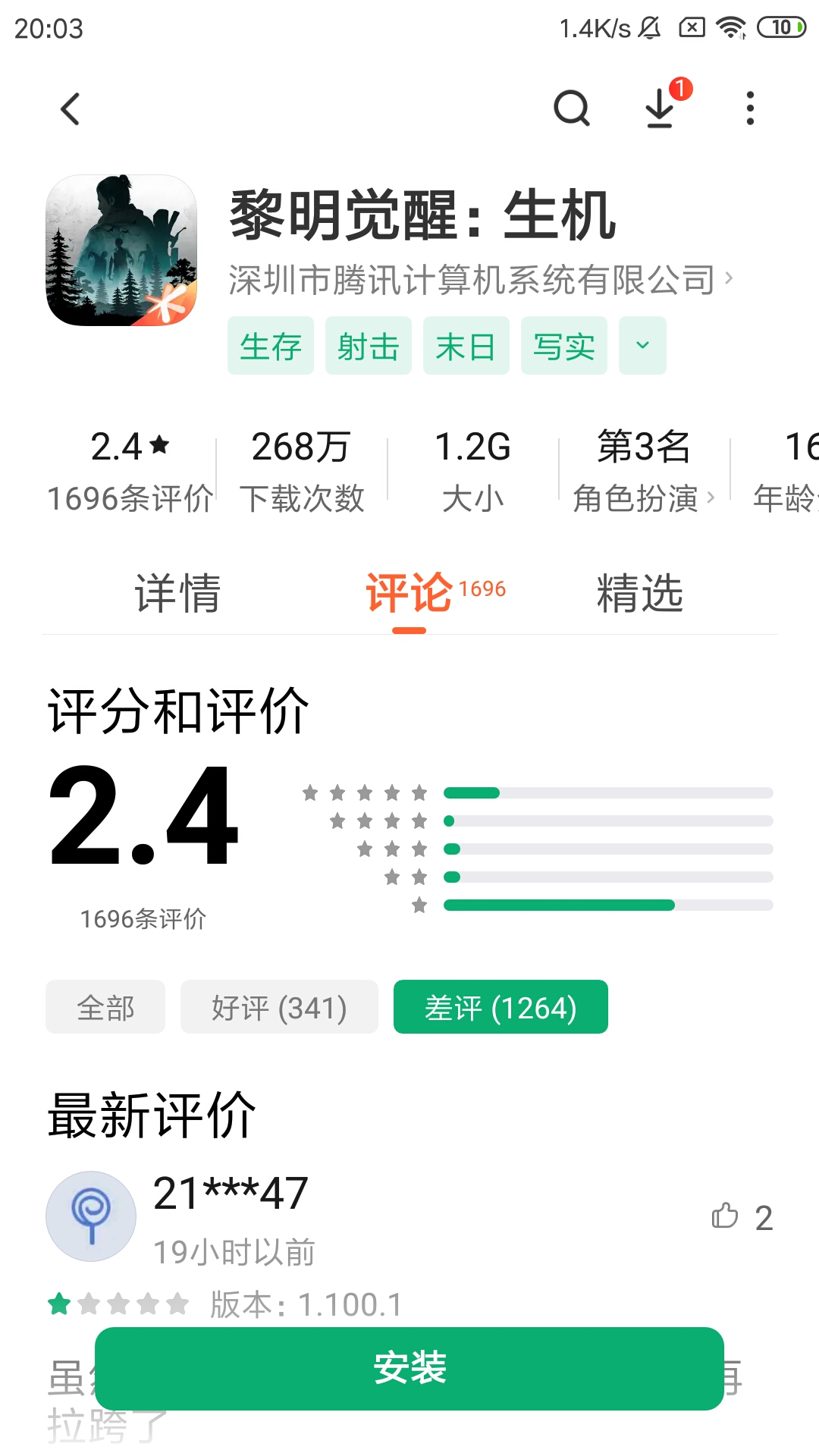The height and width of the screenshot is (1456, 819).
Task: Open the search icon
Action: point(572,108)
